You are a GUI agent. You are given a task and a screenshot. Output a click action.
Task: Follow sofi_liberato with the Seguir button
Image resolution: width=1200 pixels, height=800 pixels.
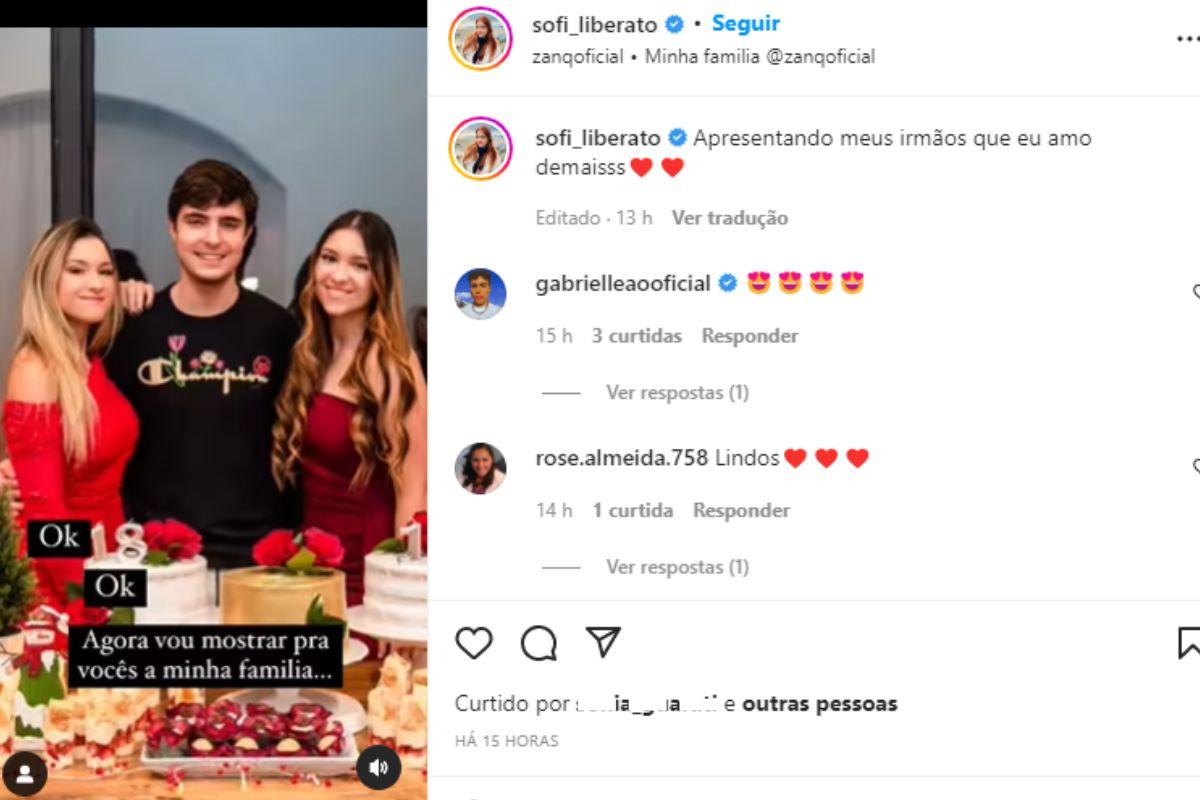pos(745,24)
